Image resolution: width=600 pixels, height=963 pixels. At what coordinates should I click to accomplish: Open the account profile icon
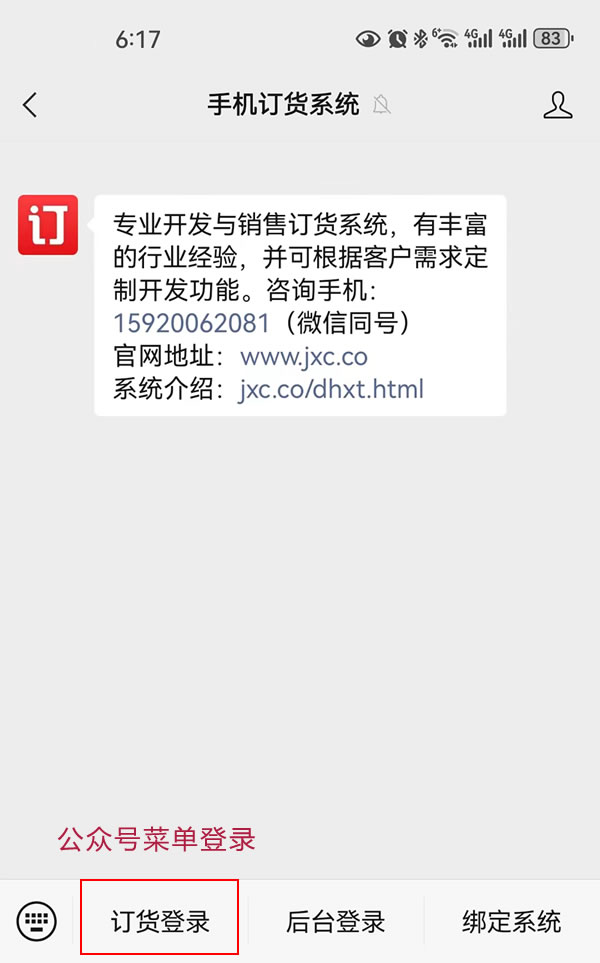pos(558,105)
